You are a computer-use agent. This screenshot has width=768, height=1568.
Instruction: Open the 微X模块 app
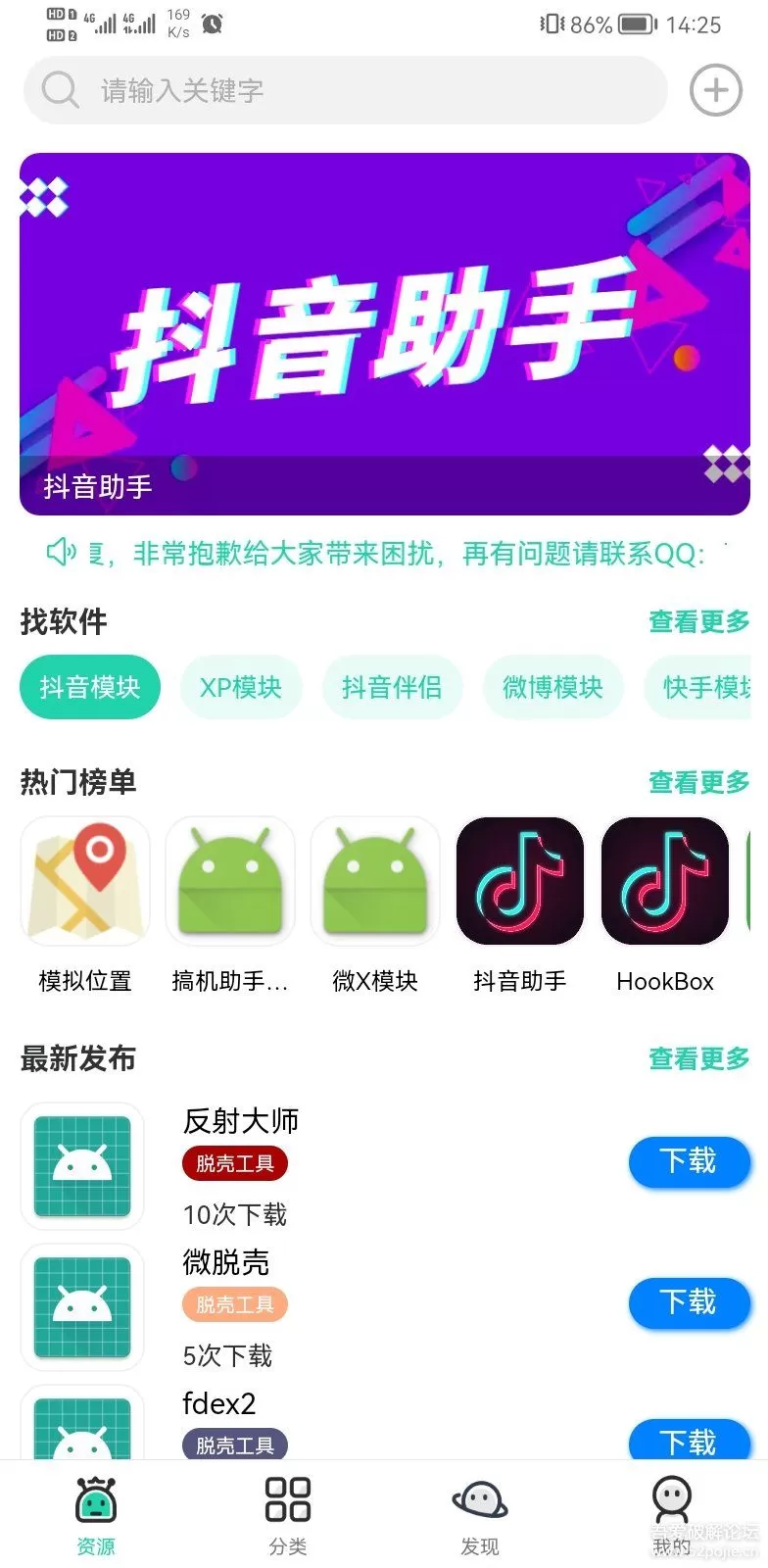pyautogui.click(x=375, y=882)
